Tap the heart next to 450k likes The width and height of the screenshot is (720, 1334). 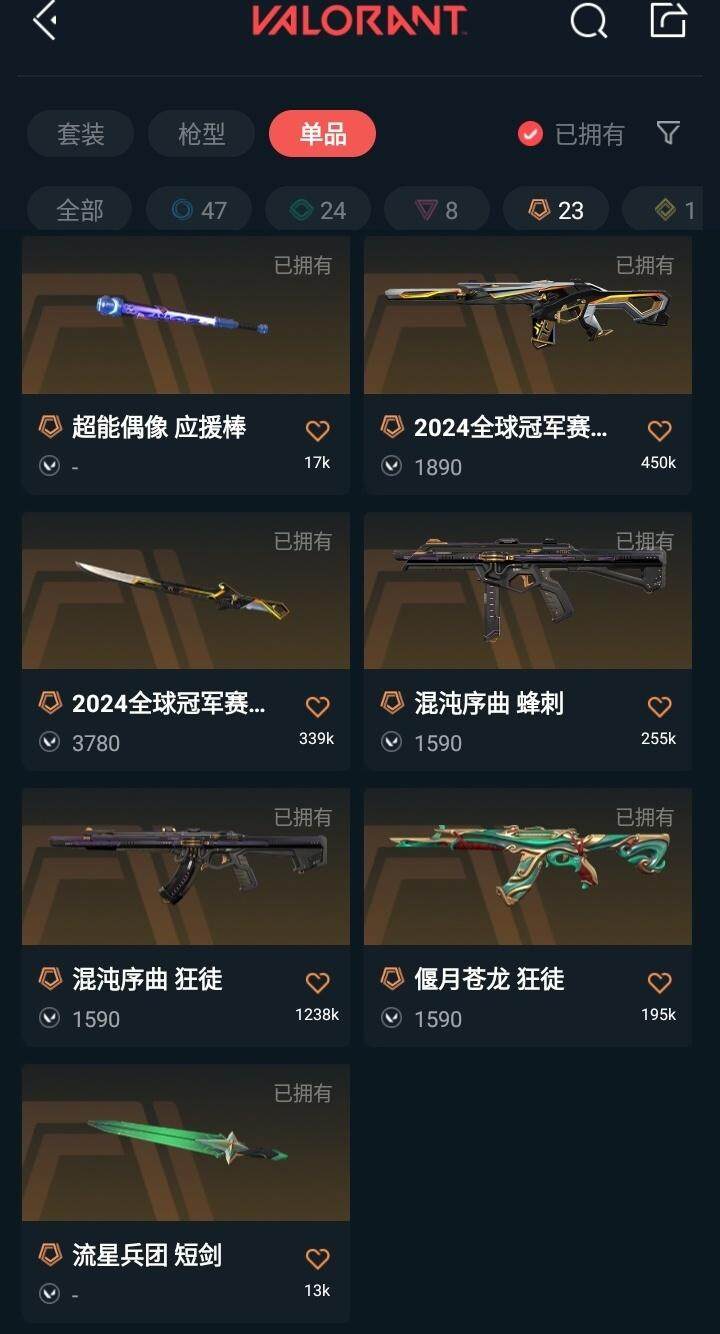pos(658,430)
